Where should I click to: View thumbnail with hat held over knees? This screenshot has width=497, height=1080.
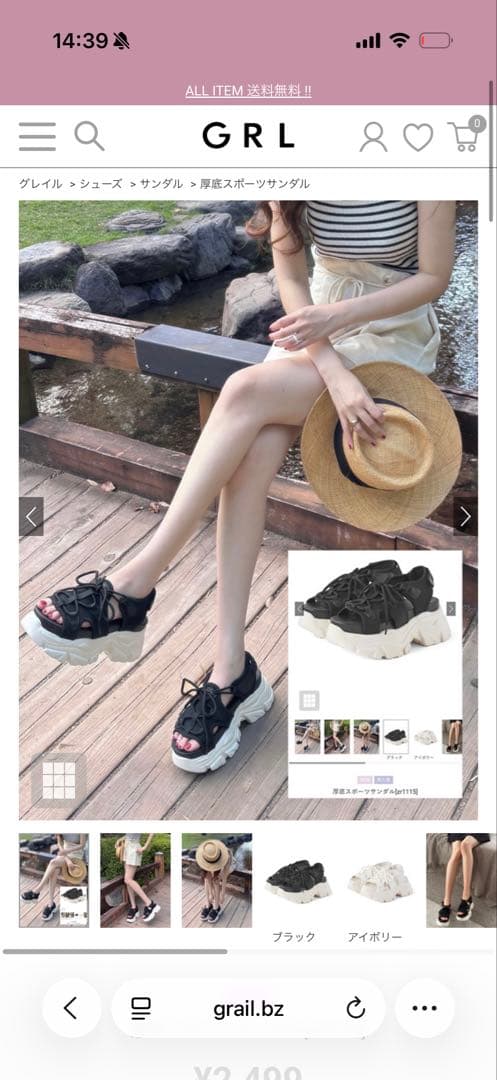(x=217, y=880)
